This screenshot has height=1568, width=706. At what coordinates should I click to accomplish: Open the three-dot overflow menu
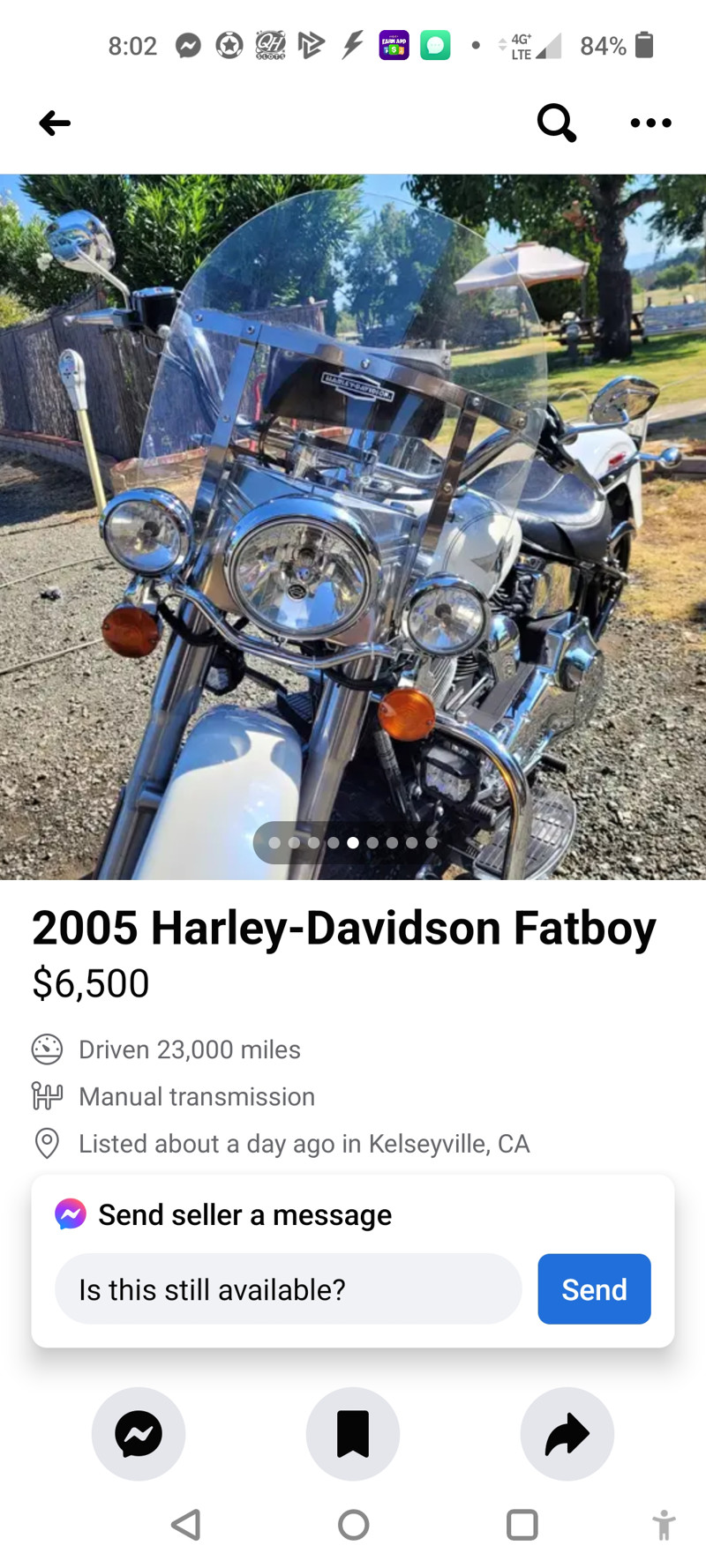[650, 123]
